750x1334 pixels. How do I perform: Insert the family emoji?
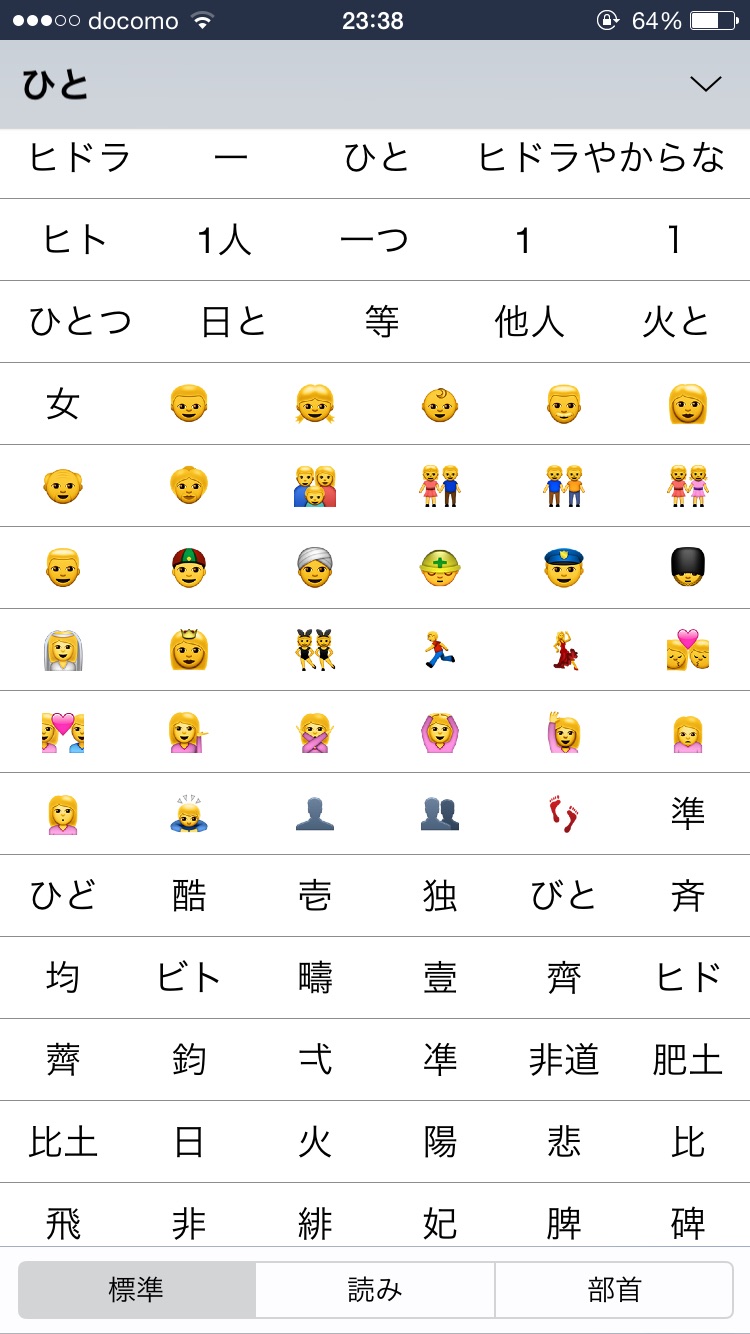pyautogui.click(x=314, y=486)
